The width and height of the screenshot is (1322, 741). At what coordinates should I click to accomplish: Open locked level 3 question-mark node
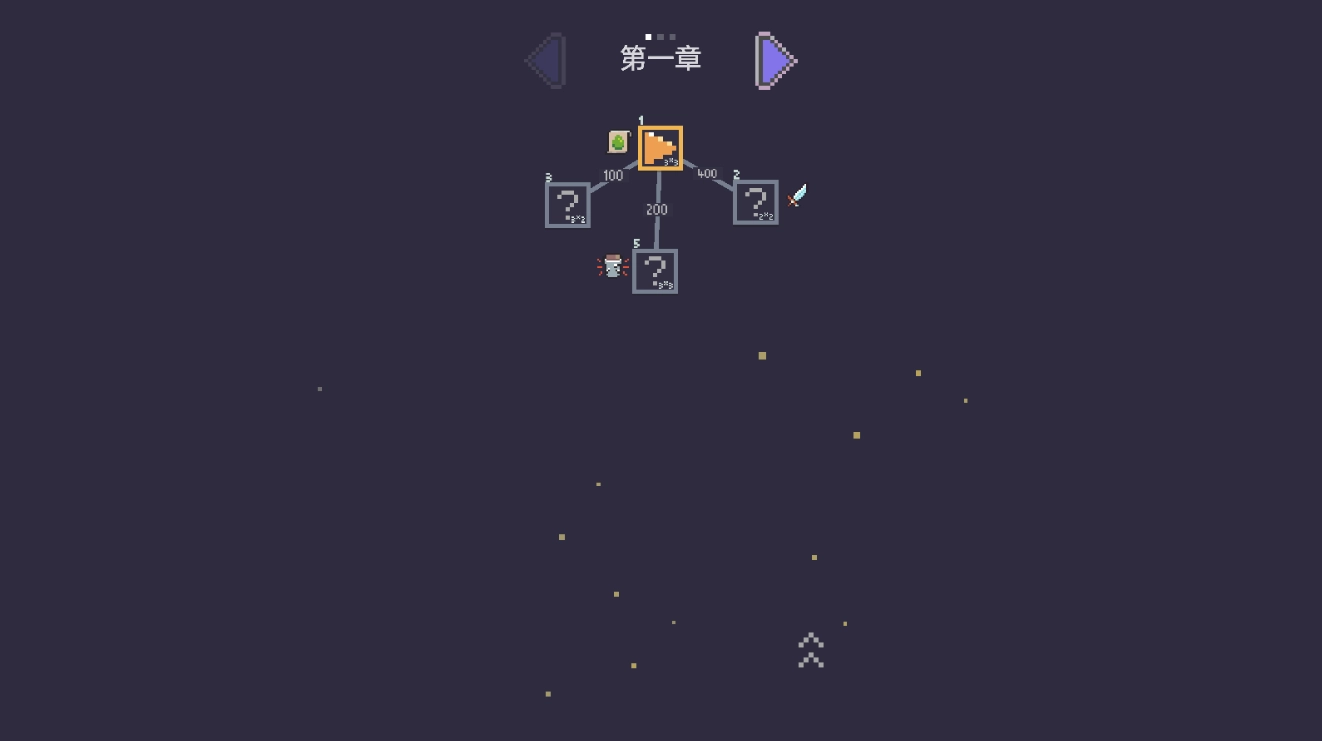[568, 205]
